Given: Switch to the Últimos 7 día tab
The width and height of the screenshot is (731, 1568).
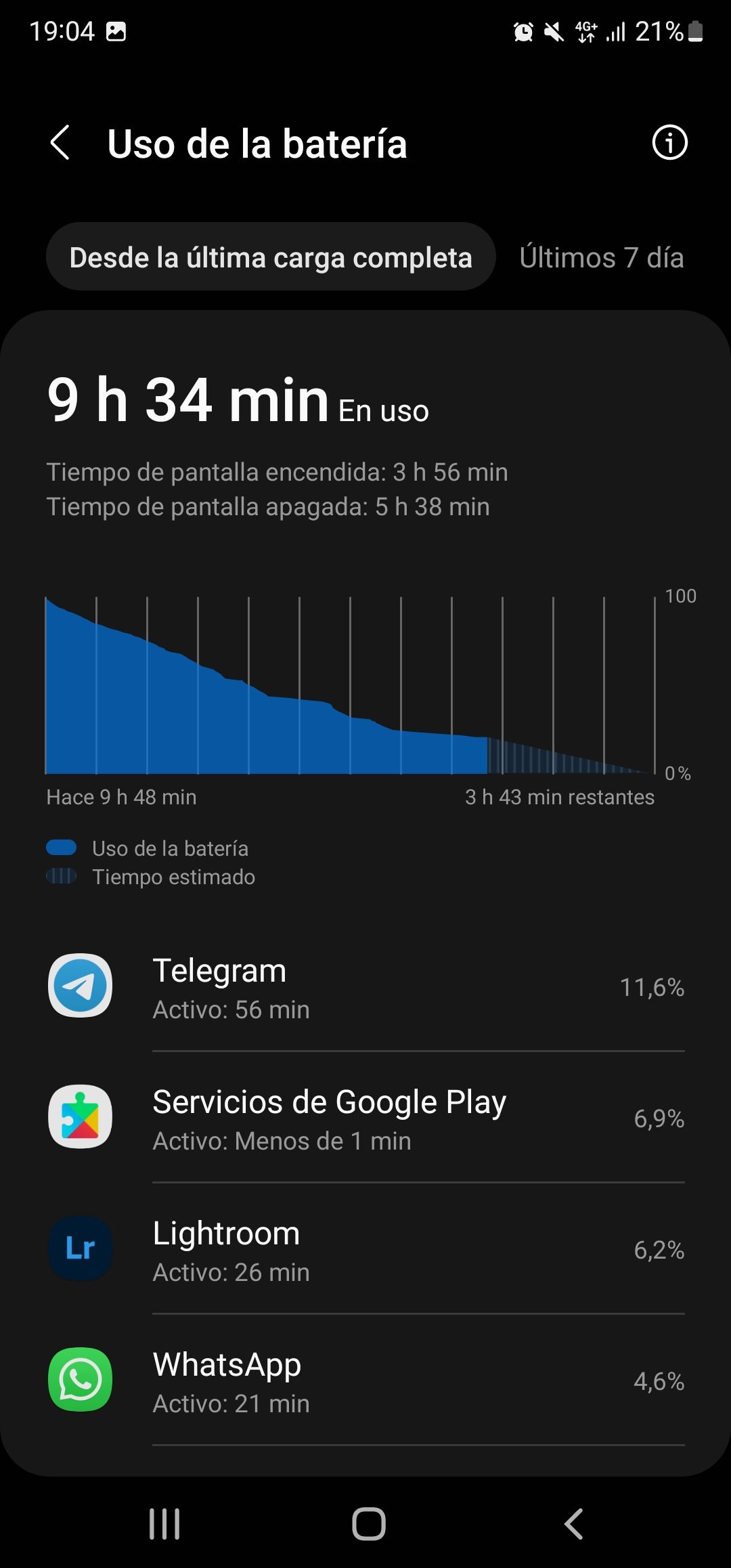Looking at the screenshot, I should click(602, 257).
